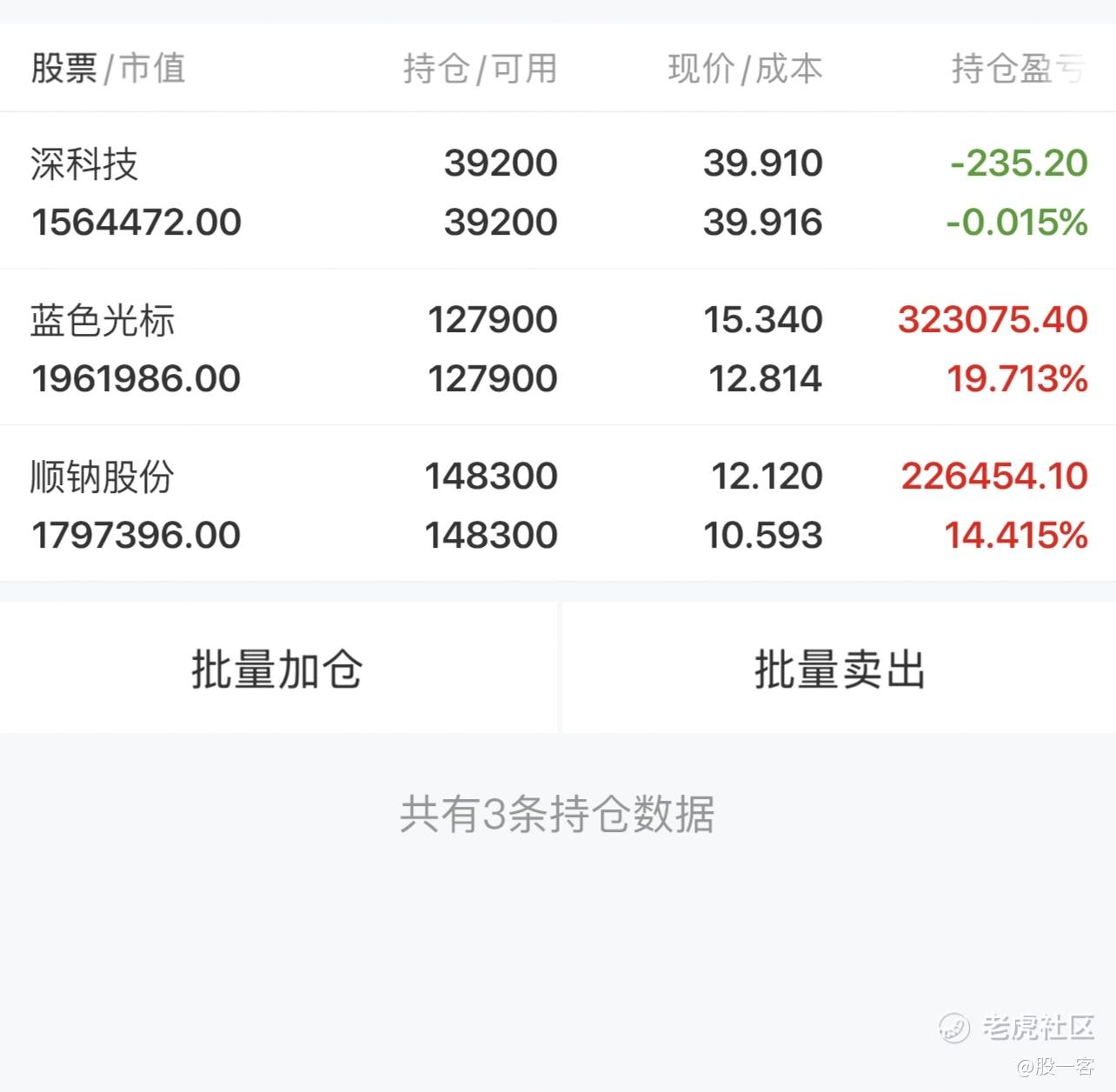Open the 顺钠股份 holding row
The image size is (1116, 1092).
[558, 504]
